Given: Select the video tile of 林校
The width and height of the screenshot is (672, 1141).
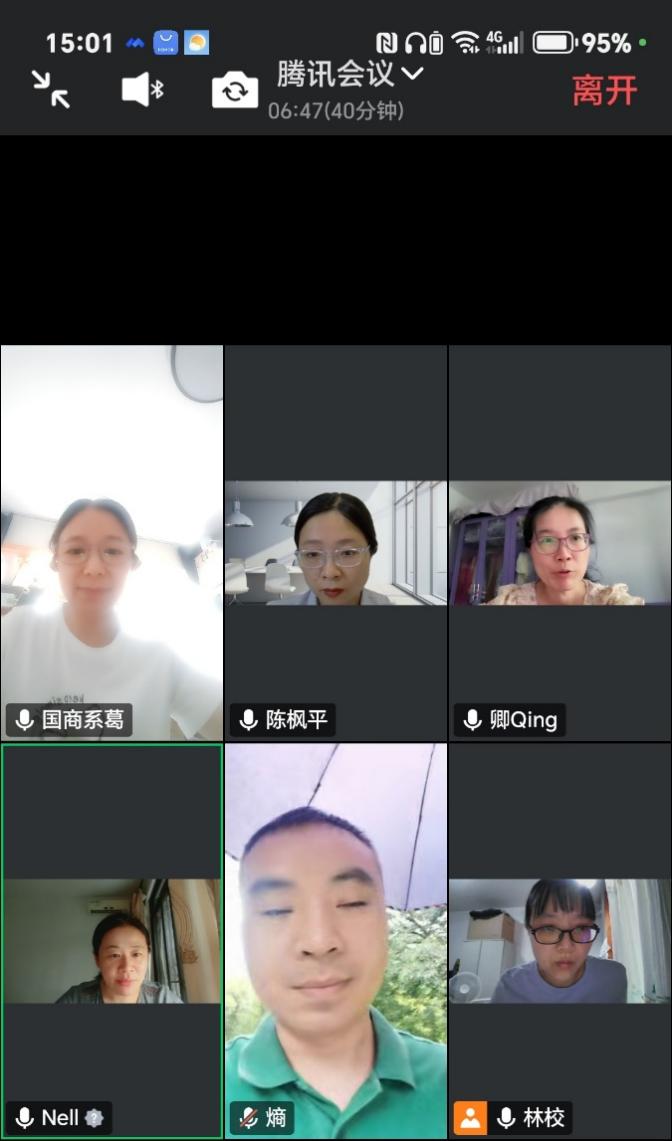Looking at the screenshot, I should [x=560, y=940].
